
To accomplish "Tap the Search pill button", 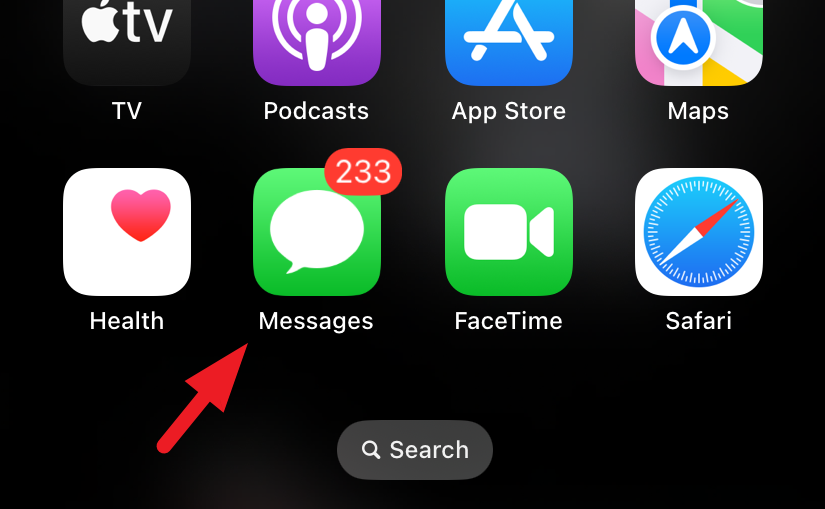I will tap(415, 450).
